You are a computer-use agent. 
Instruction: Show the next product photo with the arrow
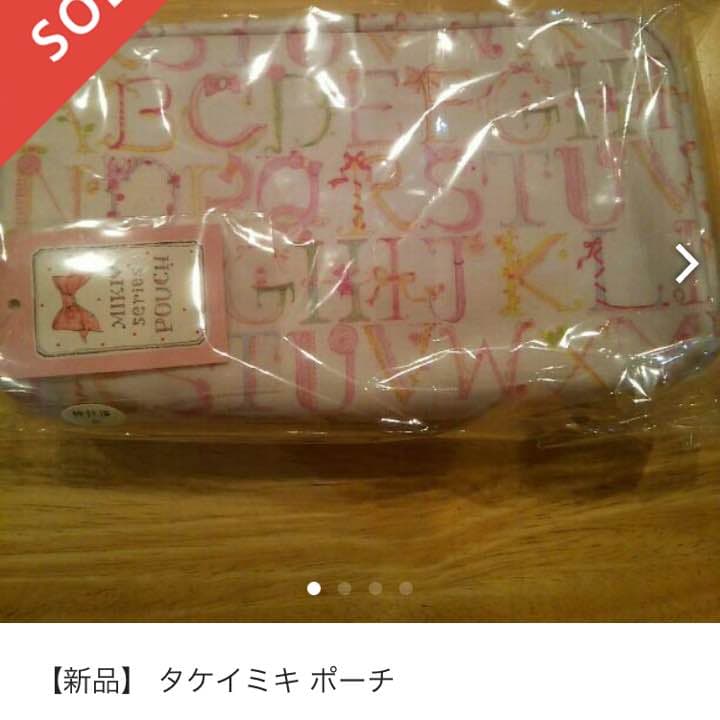pos(687,265)
